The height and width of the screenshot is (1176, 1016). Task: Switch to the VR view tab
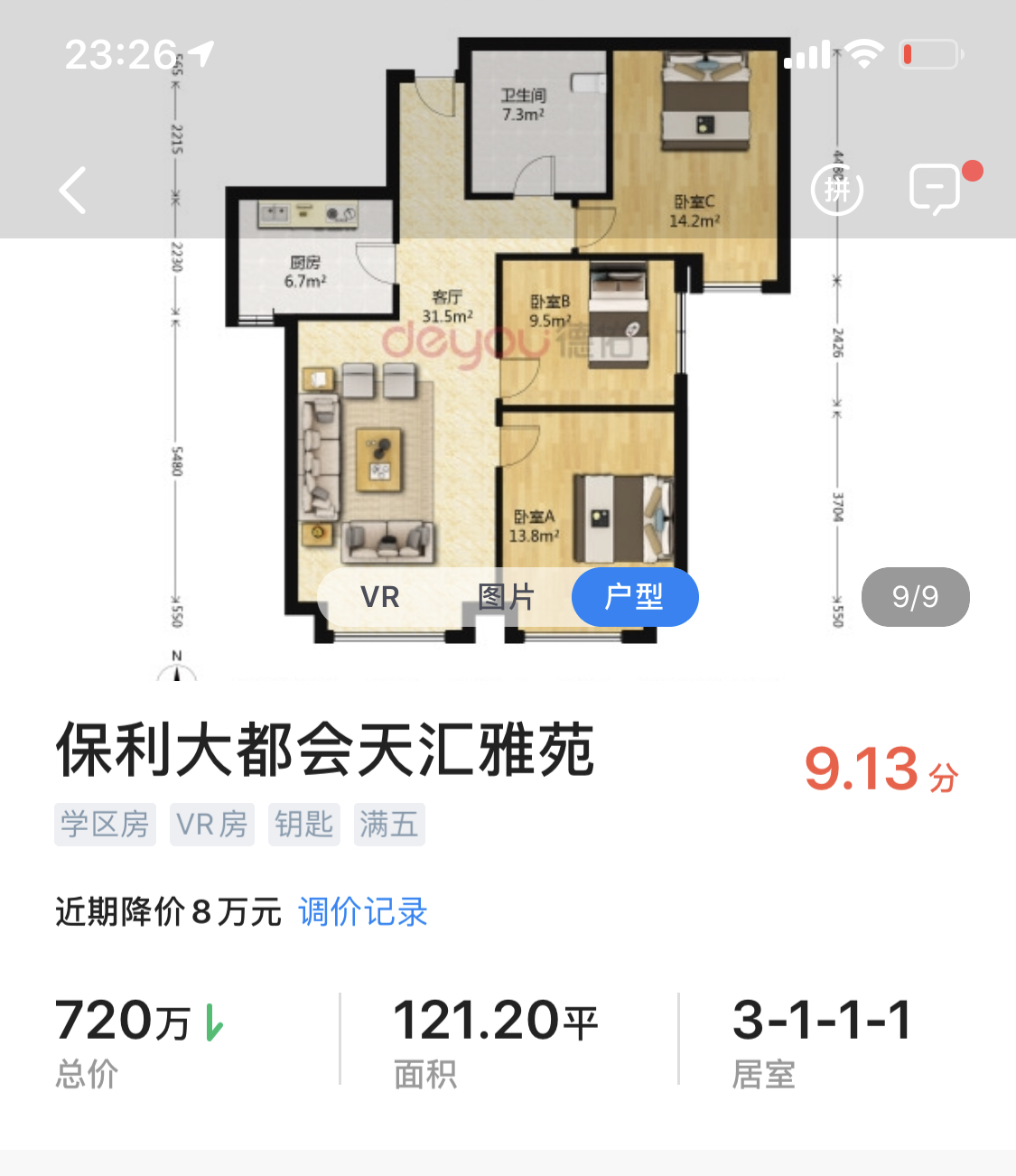[380, 597]
